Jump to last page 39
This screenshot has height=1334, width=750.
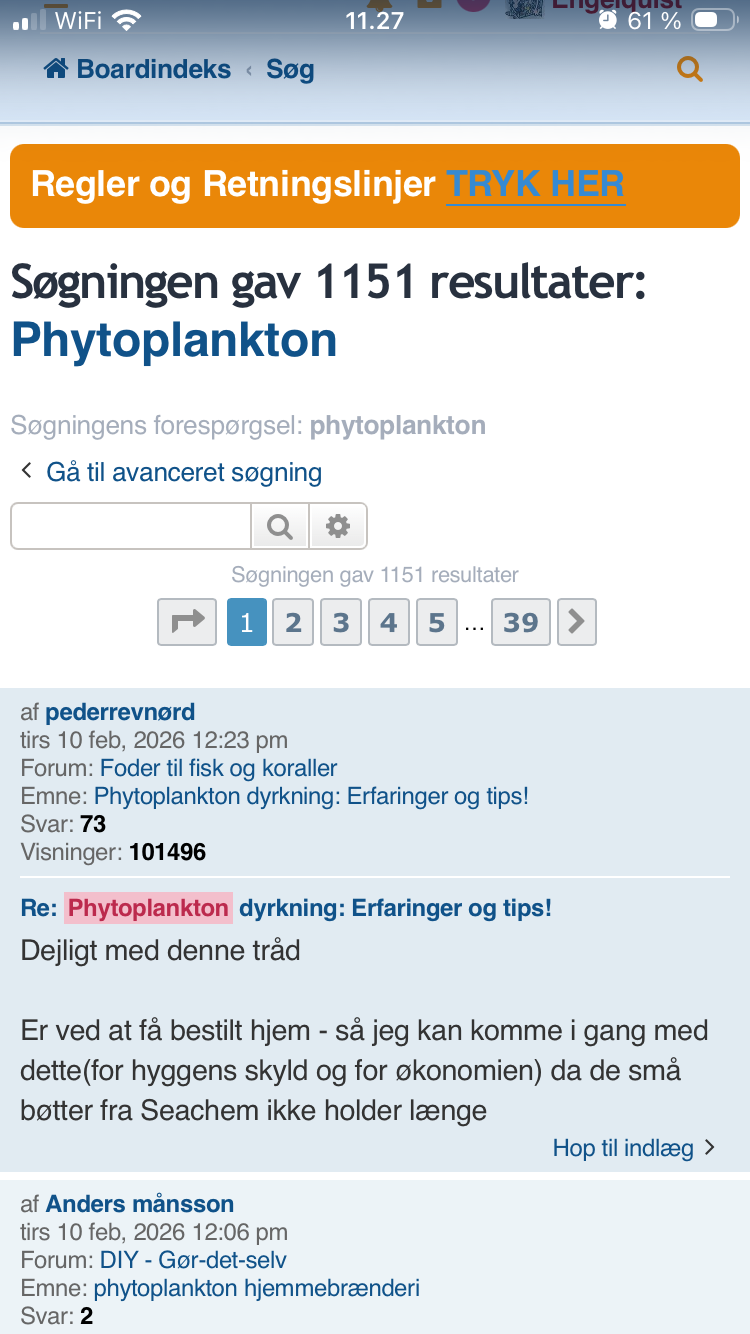coord(520,622)
